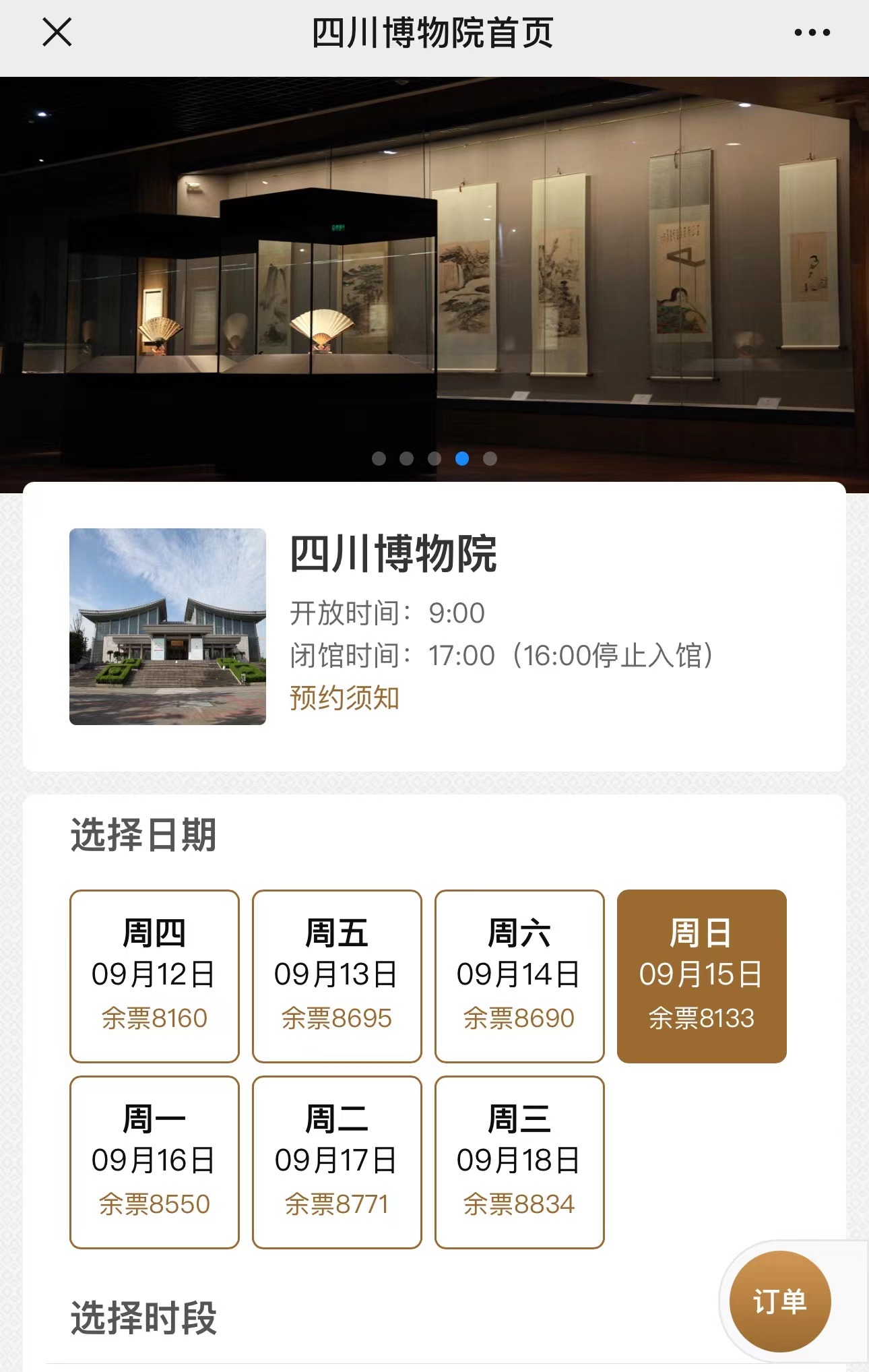Choose 周五 09月13日 date
The width and height of the screenshot is (869, 1372).
[x=337, y=976]
